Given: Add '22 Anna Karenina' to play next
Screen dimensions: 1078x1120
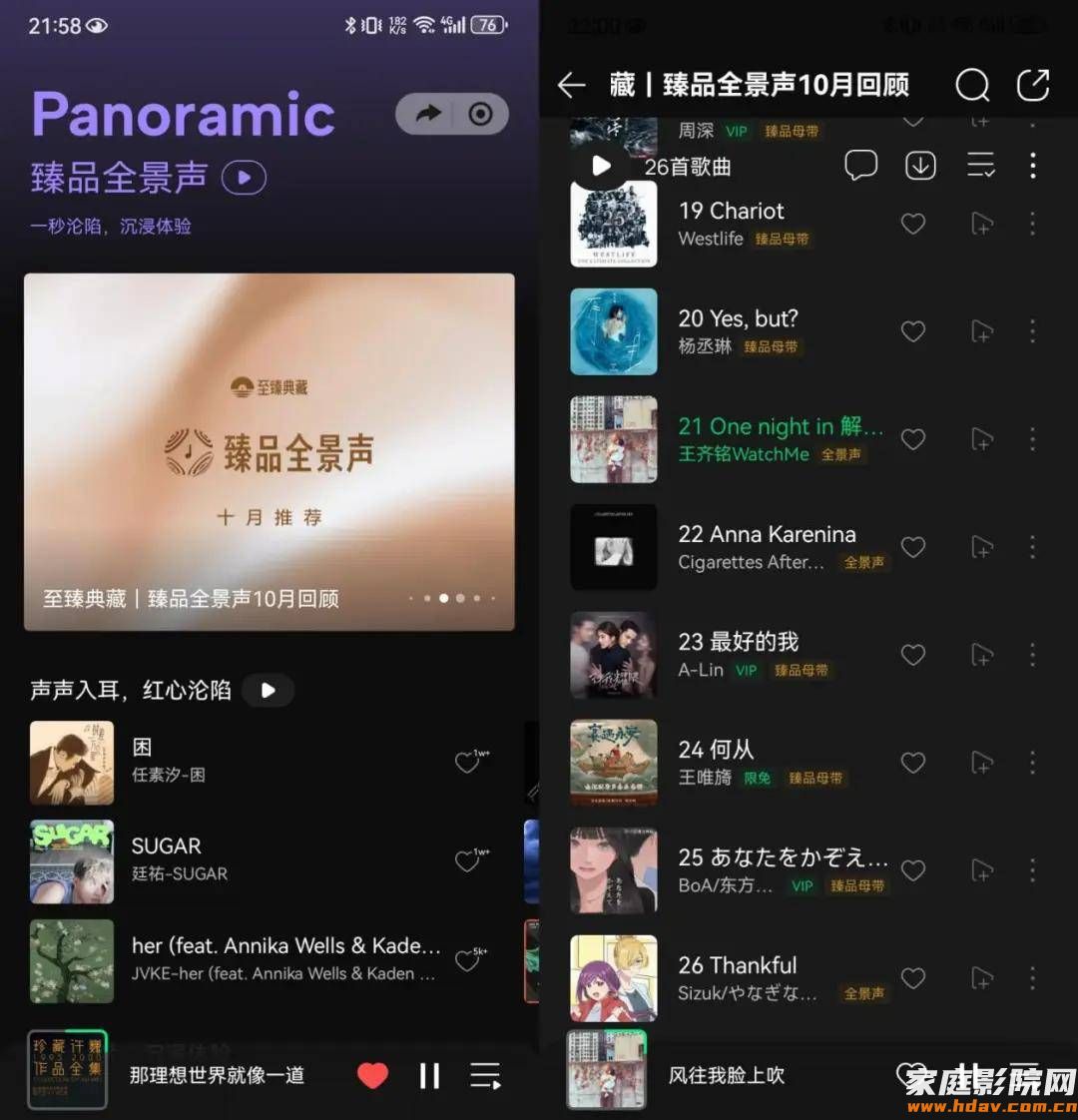Looking at the screenshot, I should 982,547.
